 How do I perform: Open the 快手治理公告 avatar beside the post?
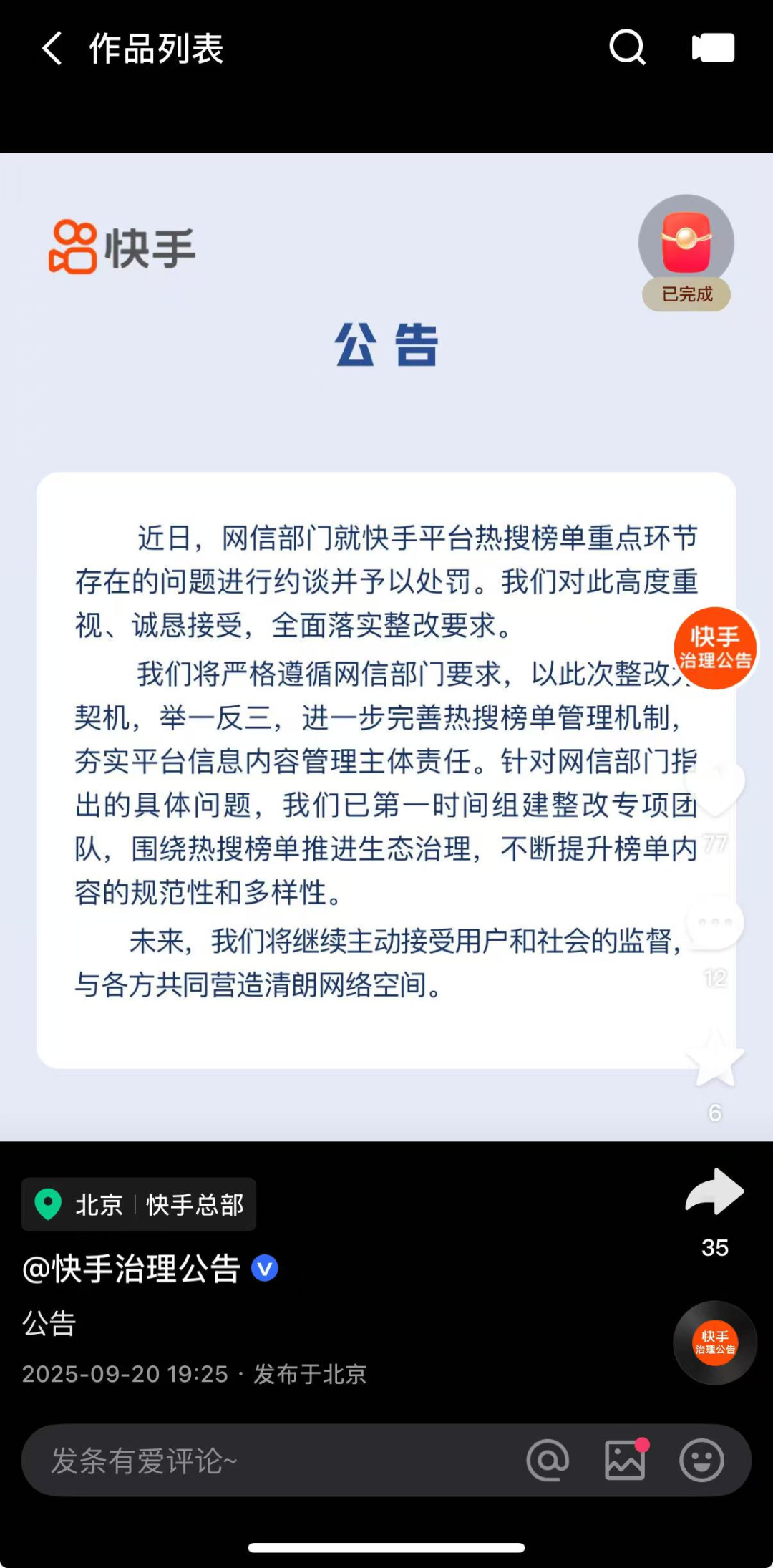tap(714, 648)
